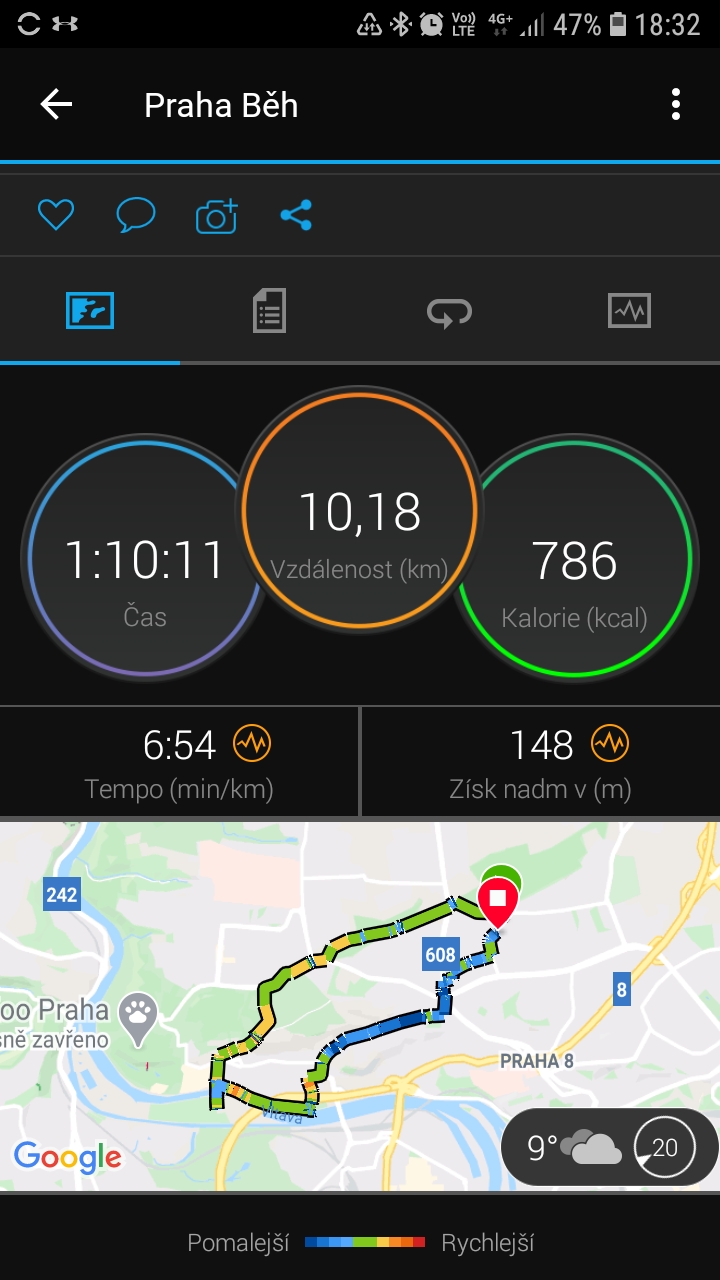Select the overview summary tab
Screen dimensions: 720x1280
(x=90, y=311)
